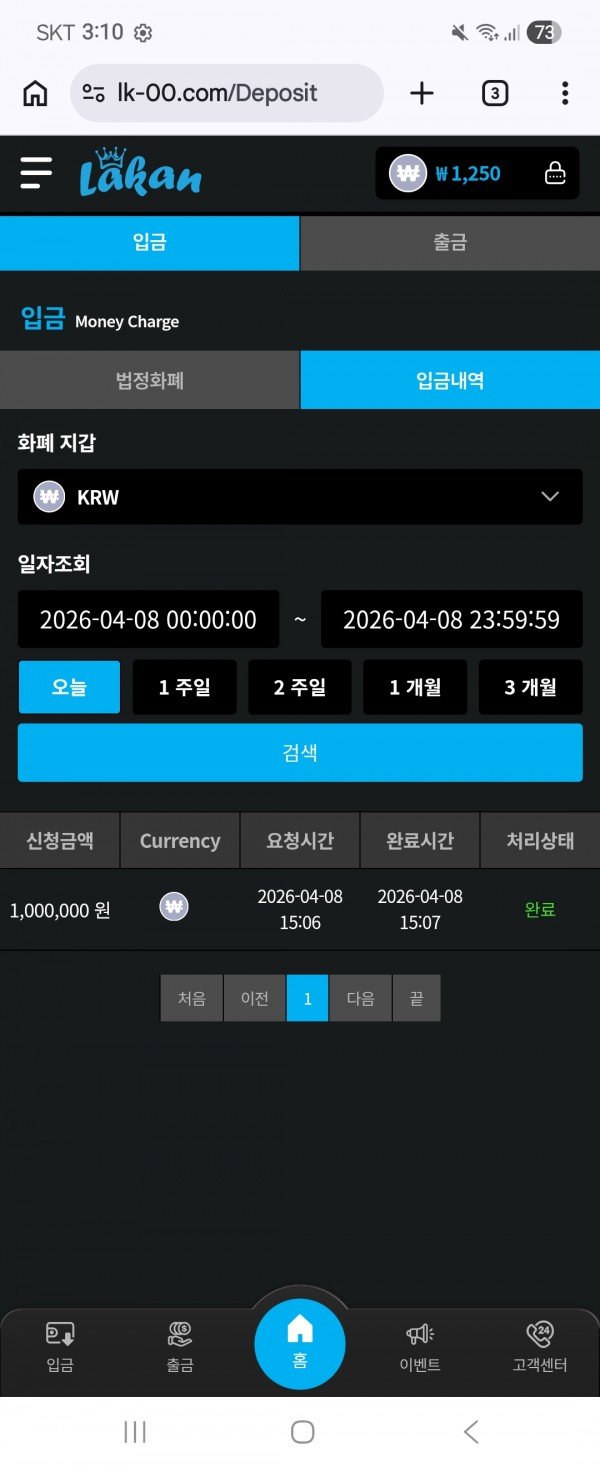600x1467 pixels.
Task: Open the 이벤트 tab
Action: (420, 1346)
